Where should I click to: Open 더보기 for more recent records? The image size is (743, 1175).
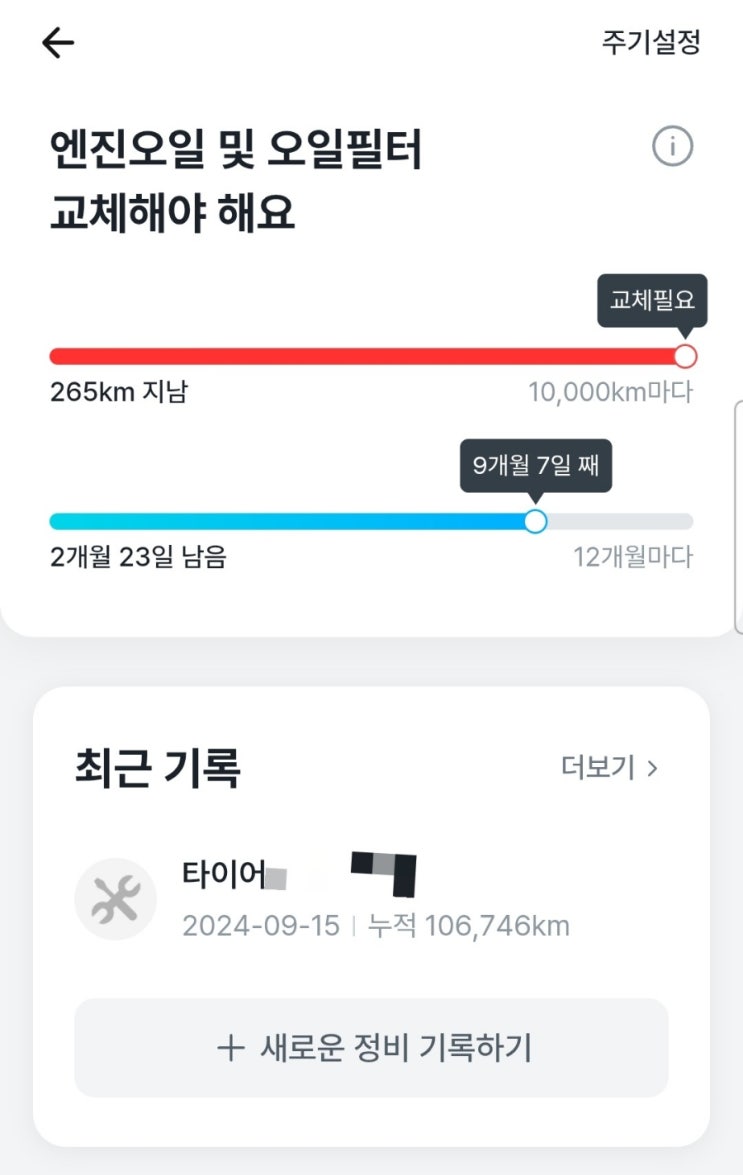click(610, 768)
